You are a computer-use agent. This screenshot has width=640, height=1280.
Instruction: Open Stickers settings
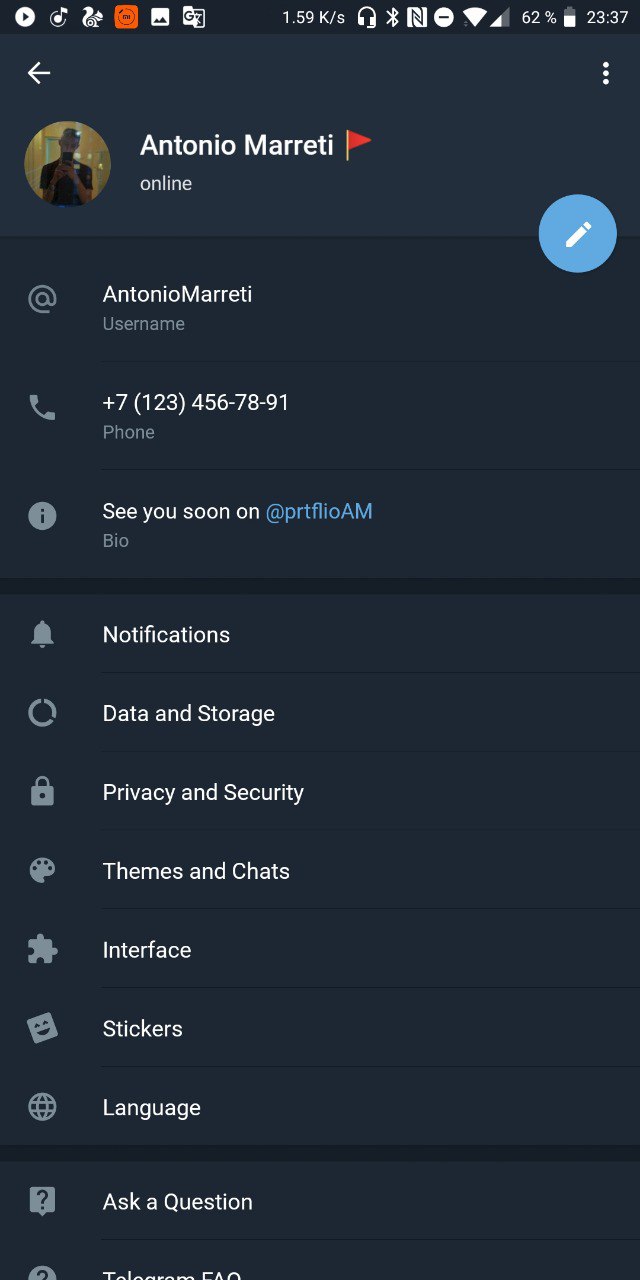320,1028
